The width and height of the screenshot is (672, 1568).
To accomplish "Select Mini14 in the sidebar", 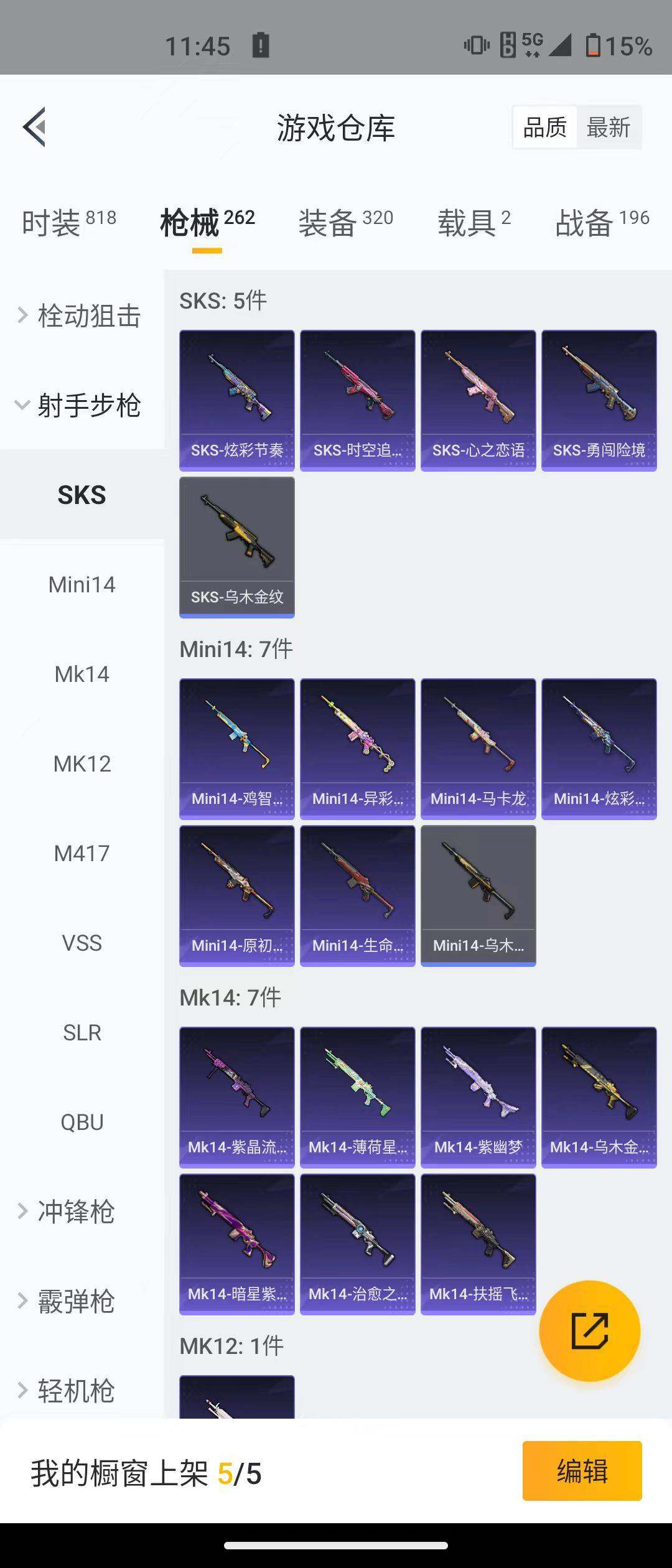I will [82, 585].
